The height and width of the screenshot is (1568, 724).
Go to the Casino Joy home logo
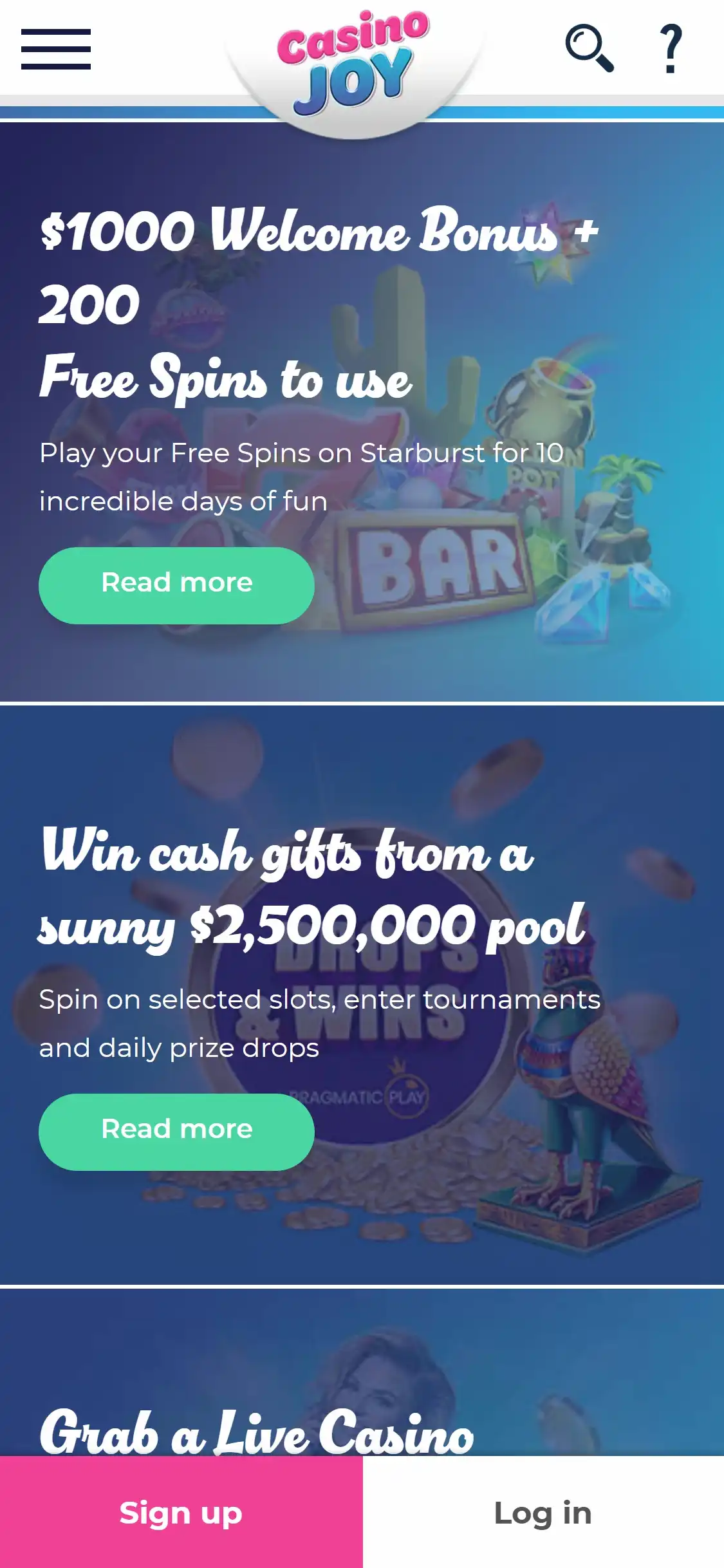(x=353, y=64)
